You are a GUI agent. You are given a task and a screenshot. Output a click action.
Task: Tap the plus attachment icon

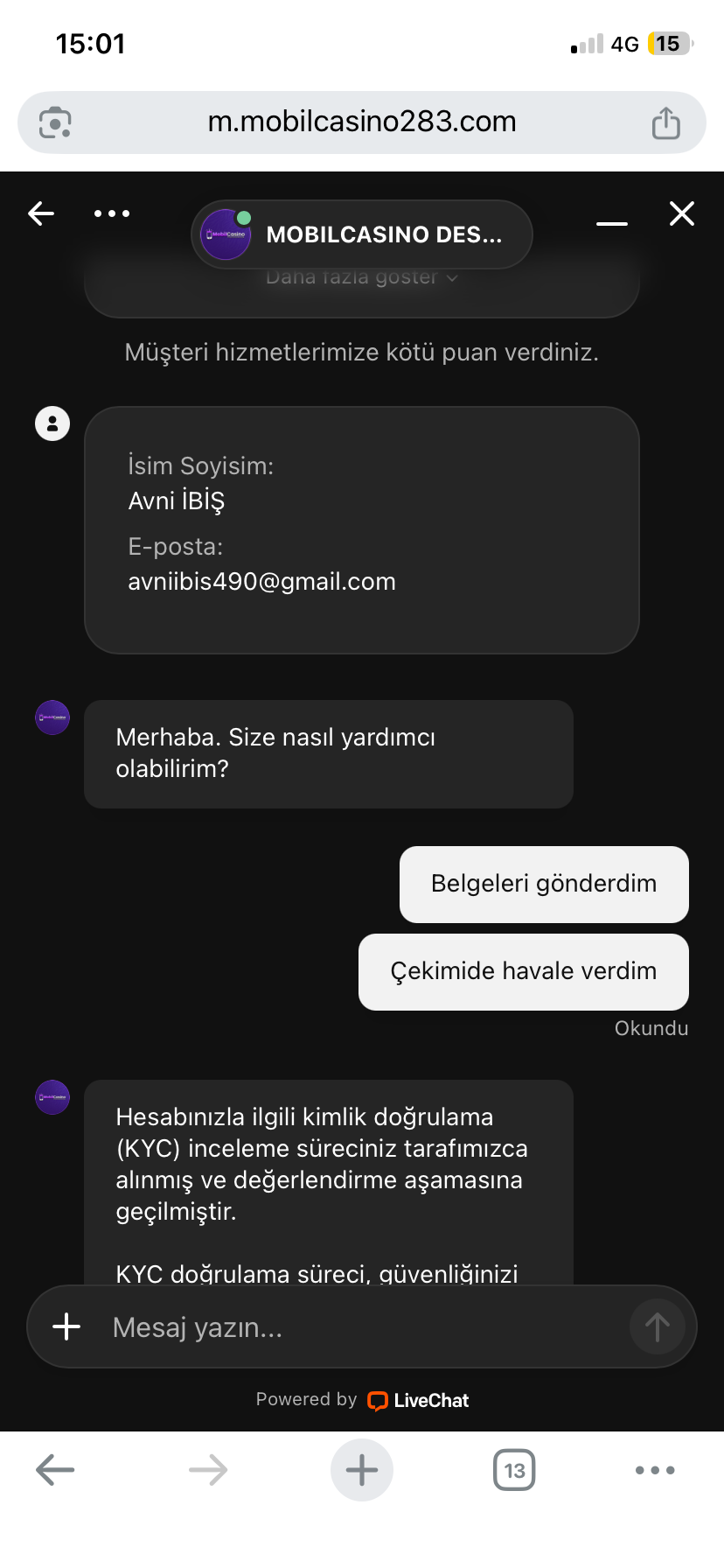[66, 1326]
